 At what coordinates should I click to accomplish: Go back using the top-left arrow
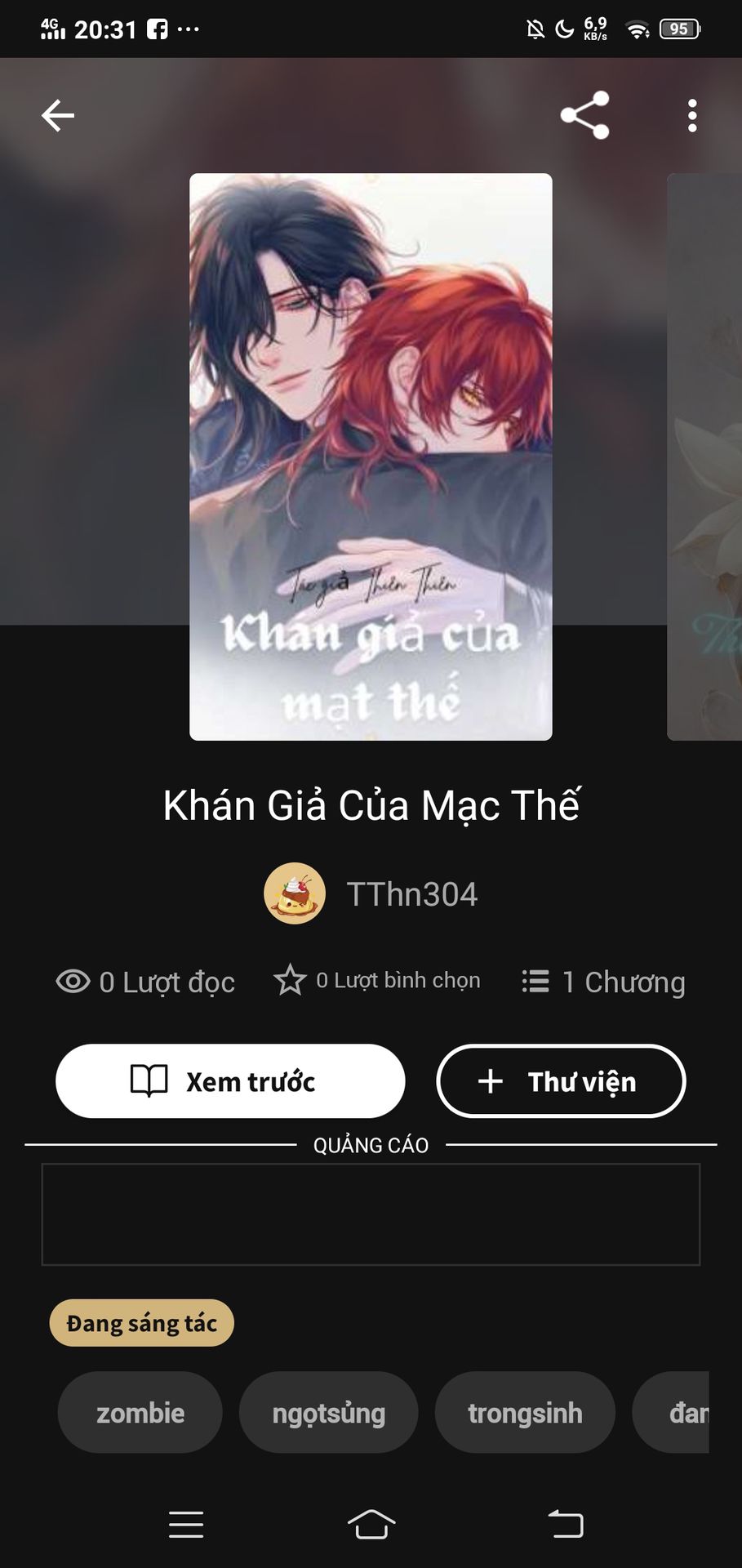click(58, 115)
